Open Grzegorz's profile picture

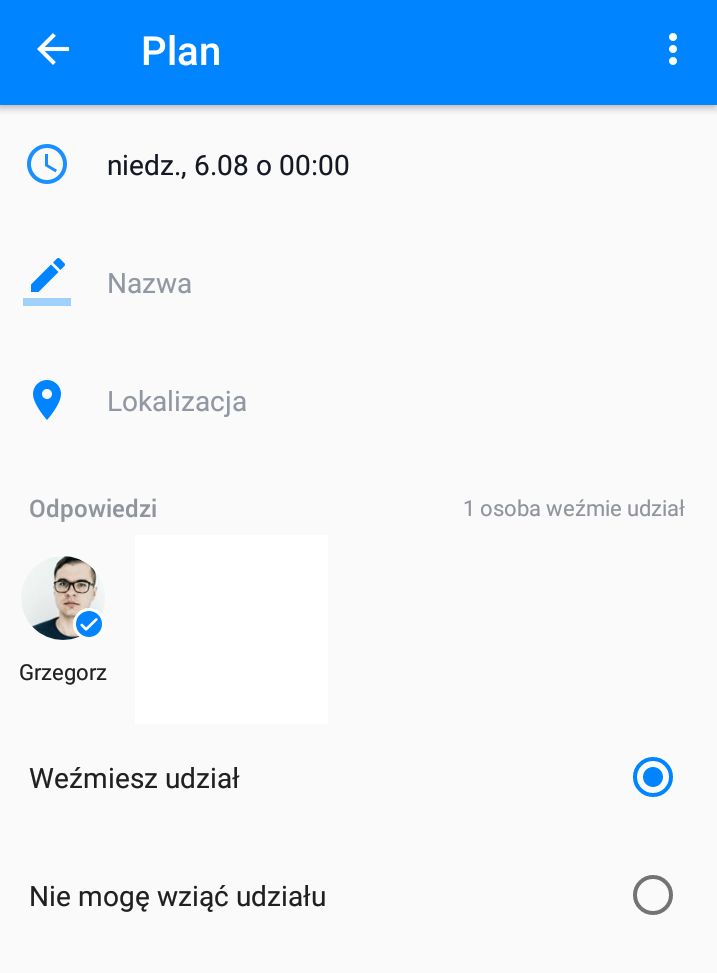pos(62,598)
